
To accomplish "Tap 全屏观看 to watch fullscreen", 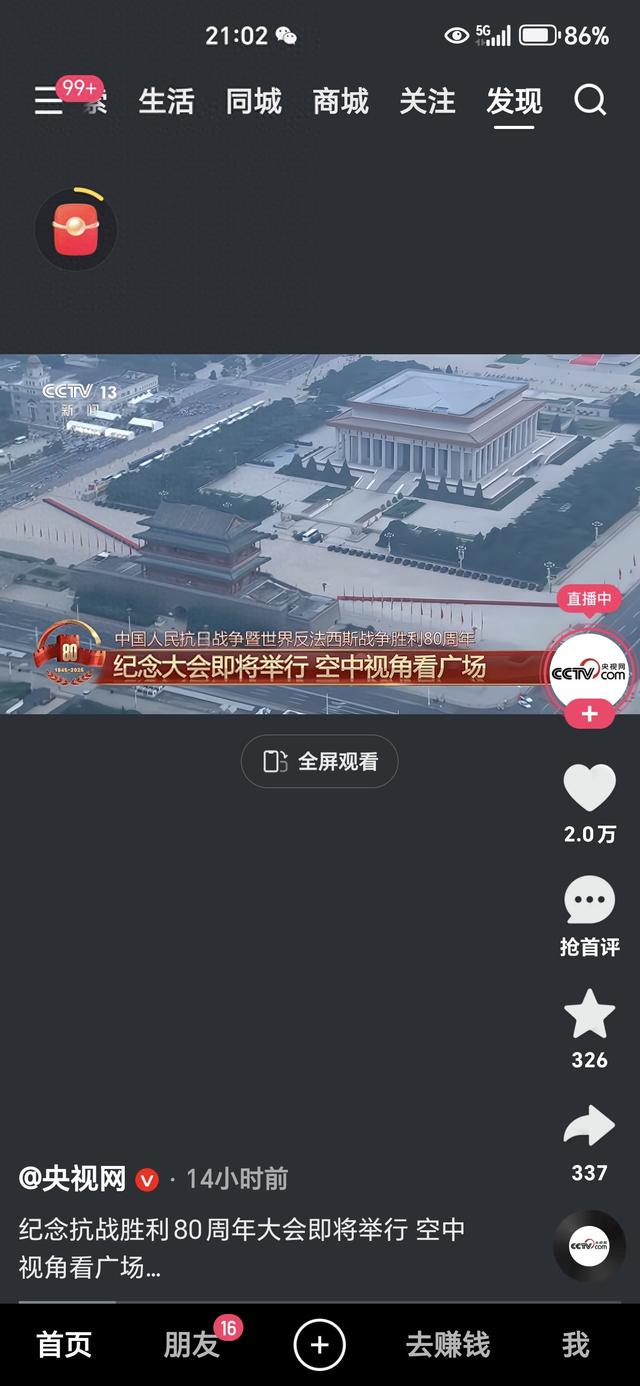I will pos(320,762).
